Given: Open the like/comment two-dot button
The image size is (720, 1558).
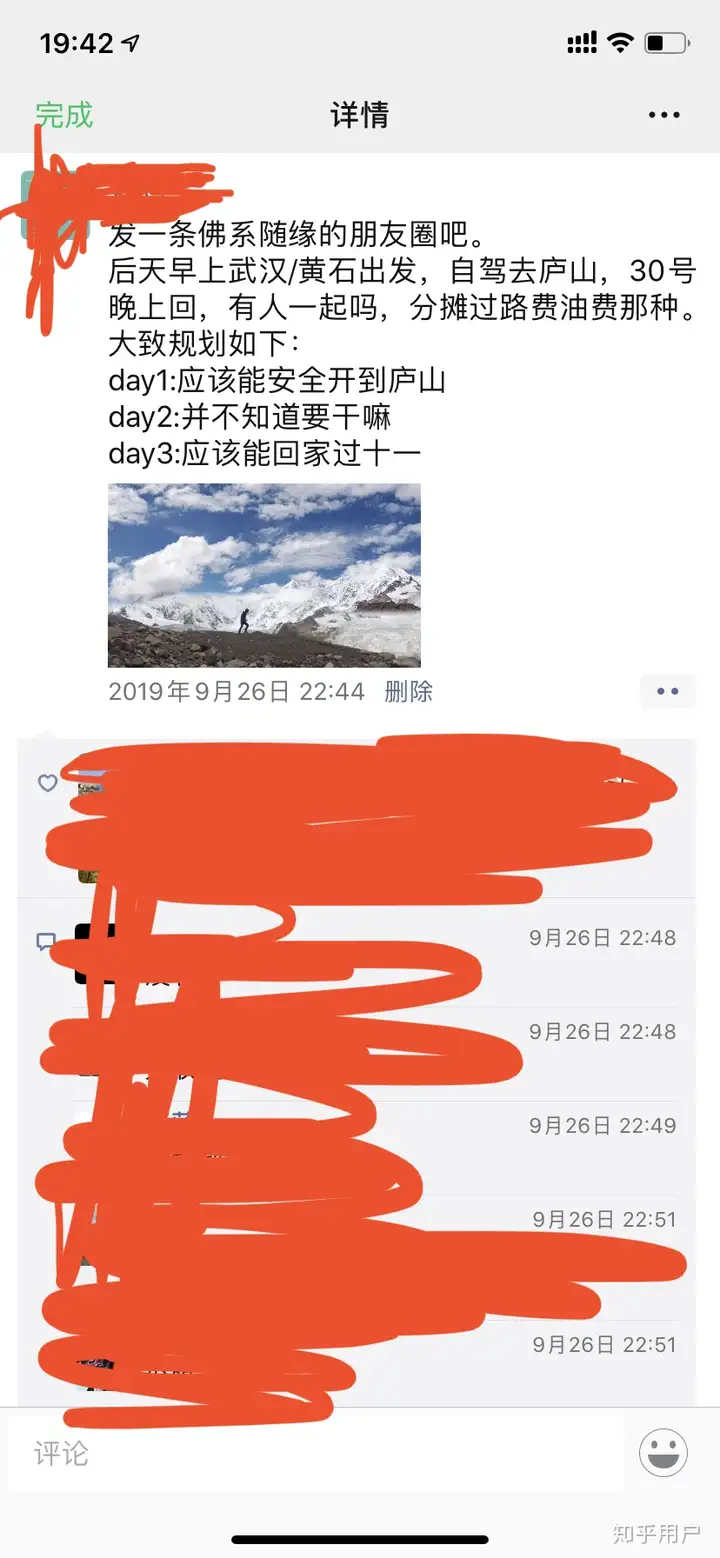Looking at the screenshot, I should [x=667, y=691].
